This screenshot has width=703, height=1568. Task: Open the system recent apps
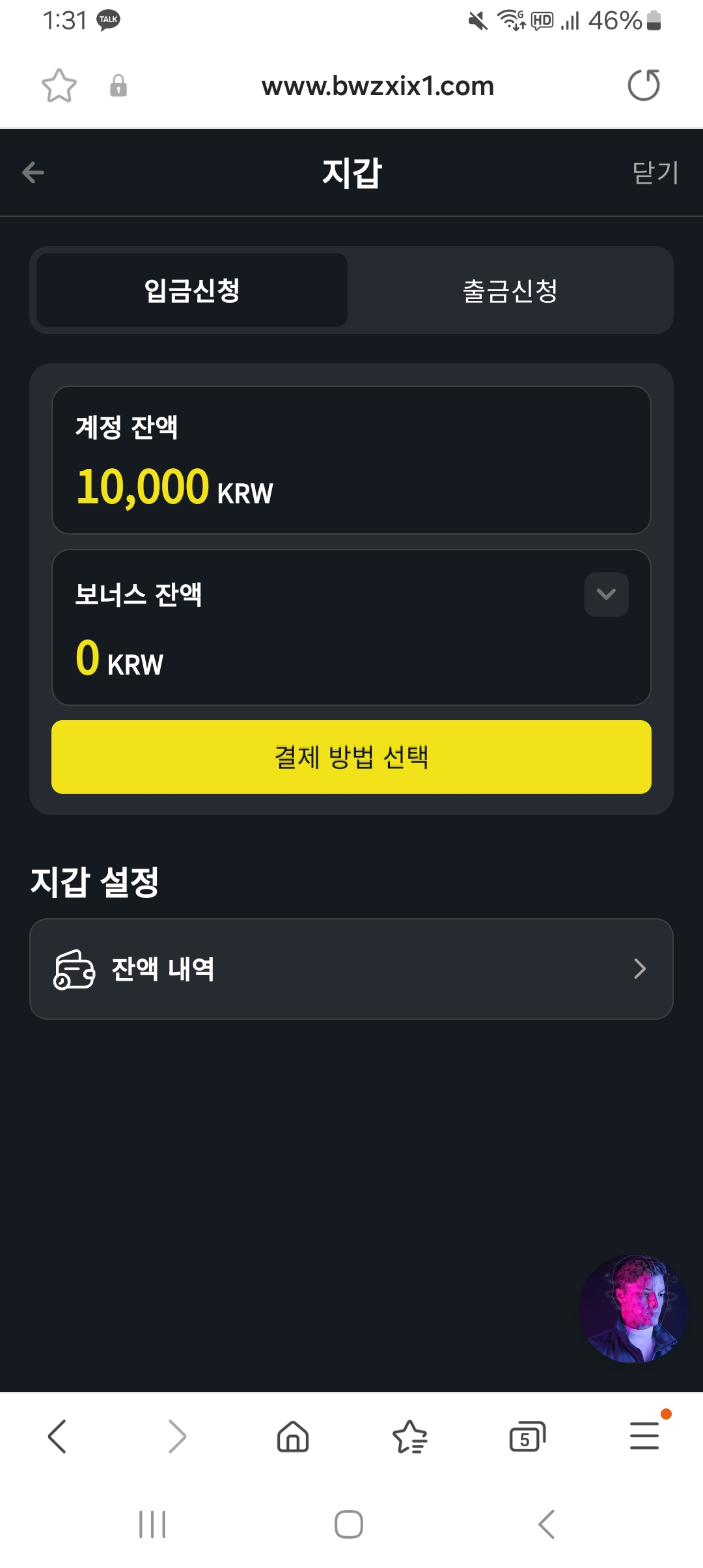pyautogui.click(x=152, y=1524)
